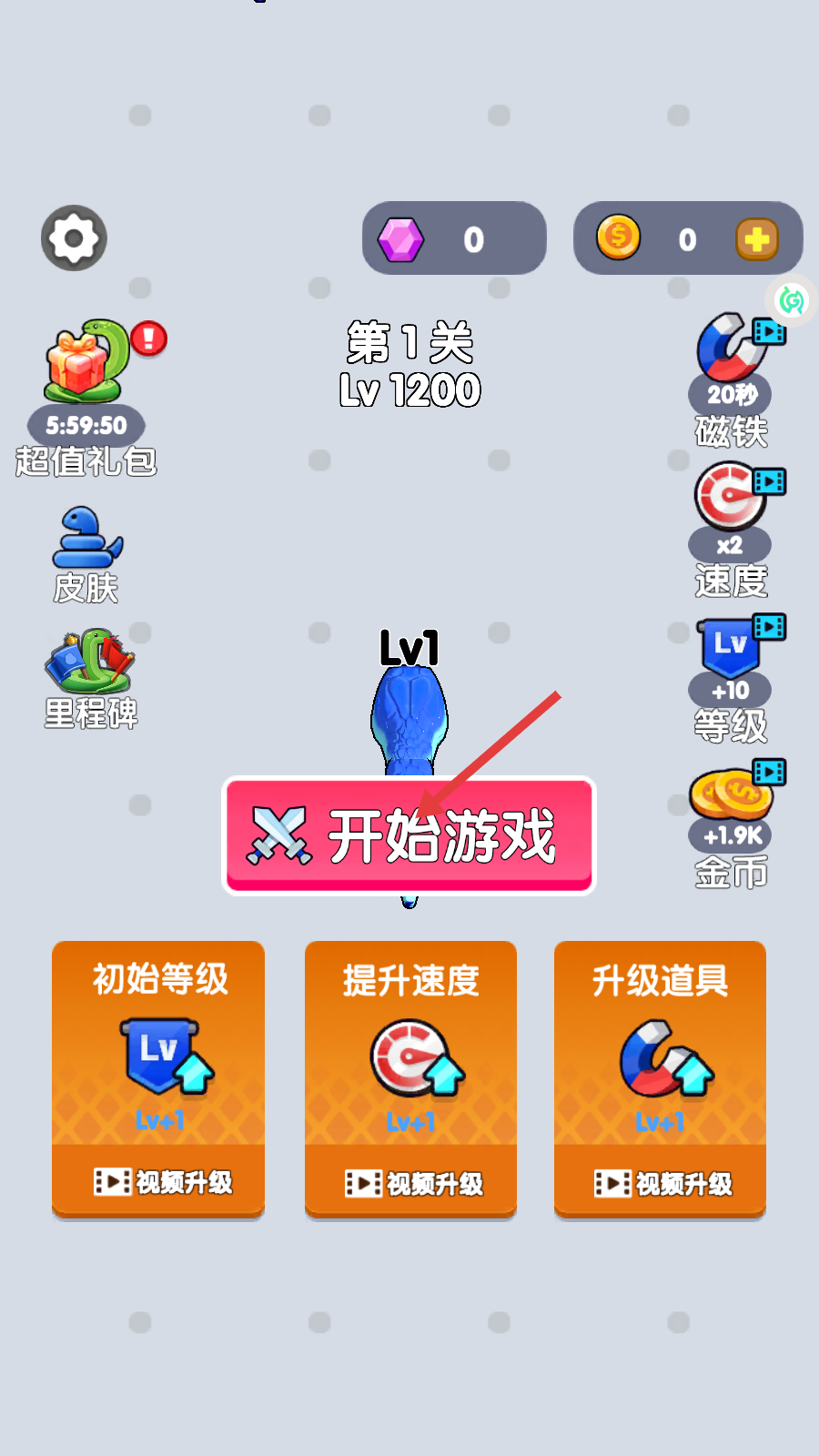Screen dimensions: 819x1456
Task: Tap the plus button to add coins
Action: pos(757,239)
